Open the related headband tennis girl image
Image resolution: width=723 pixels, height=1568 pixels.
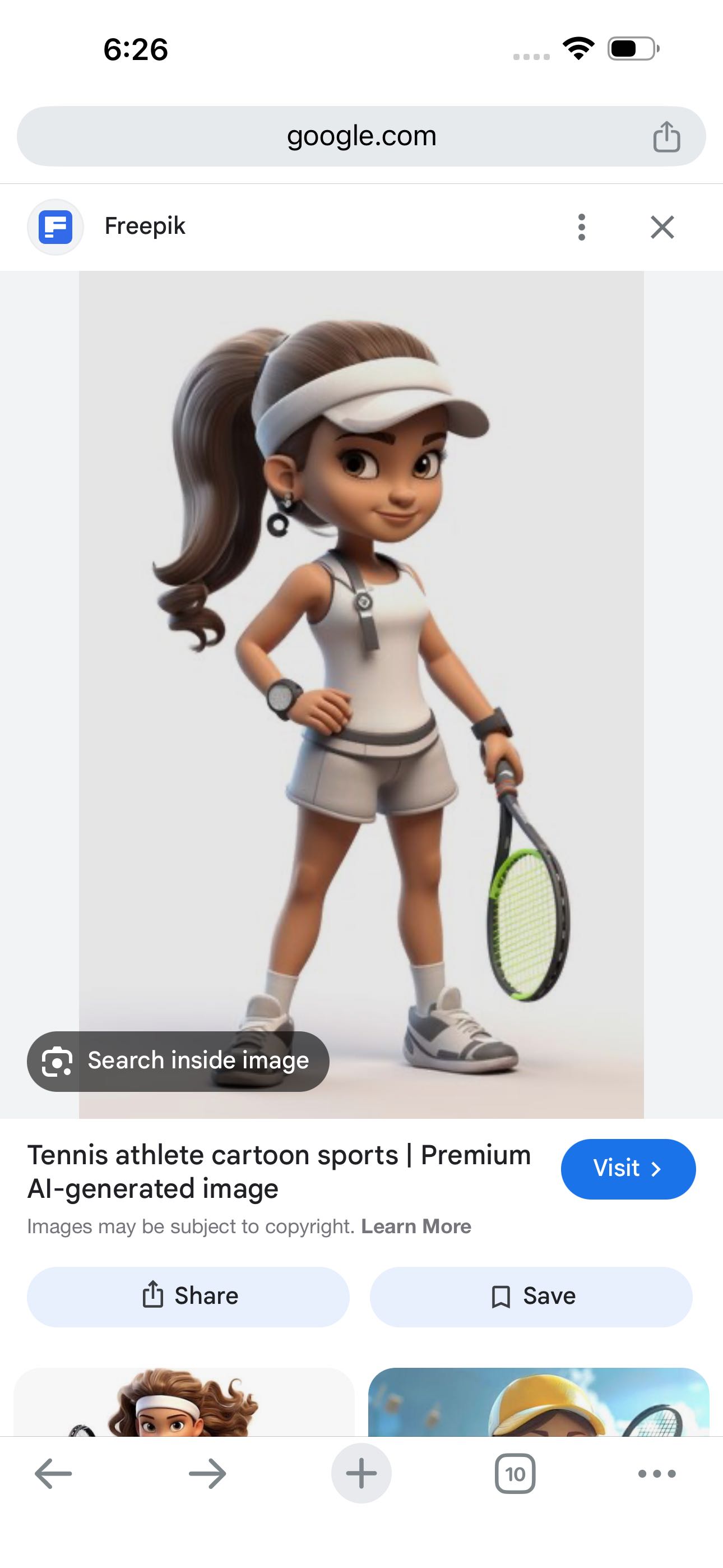pyautogui.click(x=183, y=1403)
